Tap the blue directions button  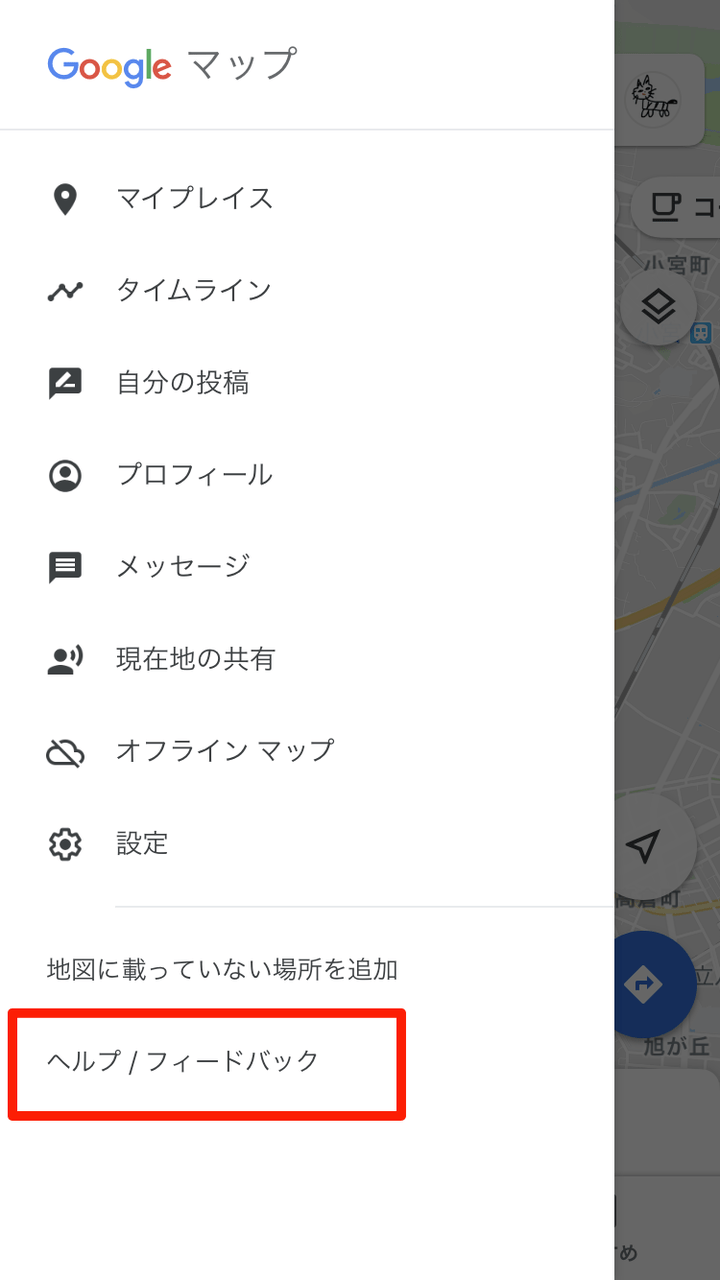coord(644,984)
